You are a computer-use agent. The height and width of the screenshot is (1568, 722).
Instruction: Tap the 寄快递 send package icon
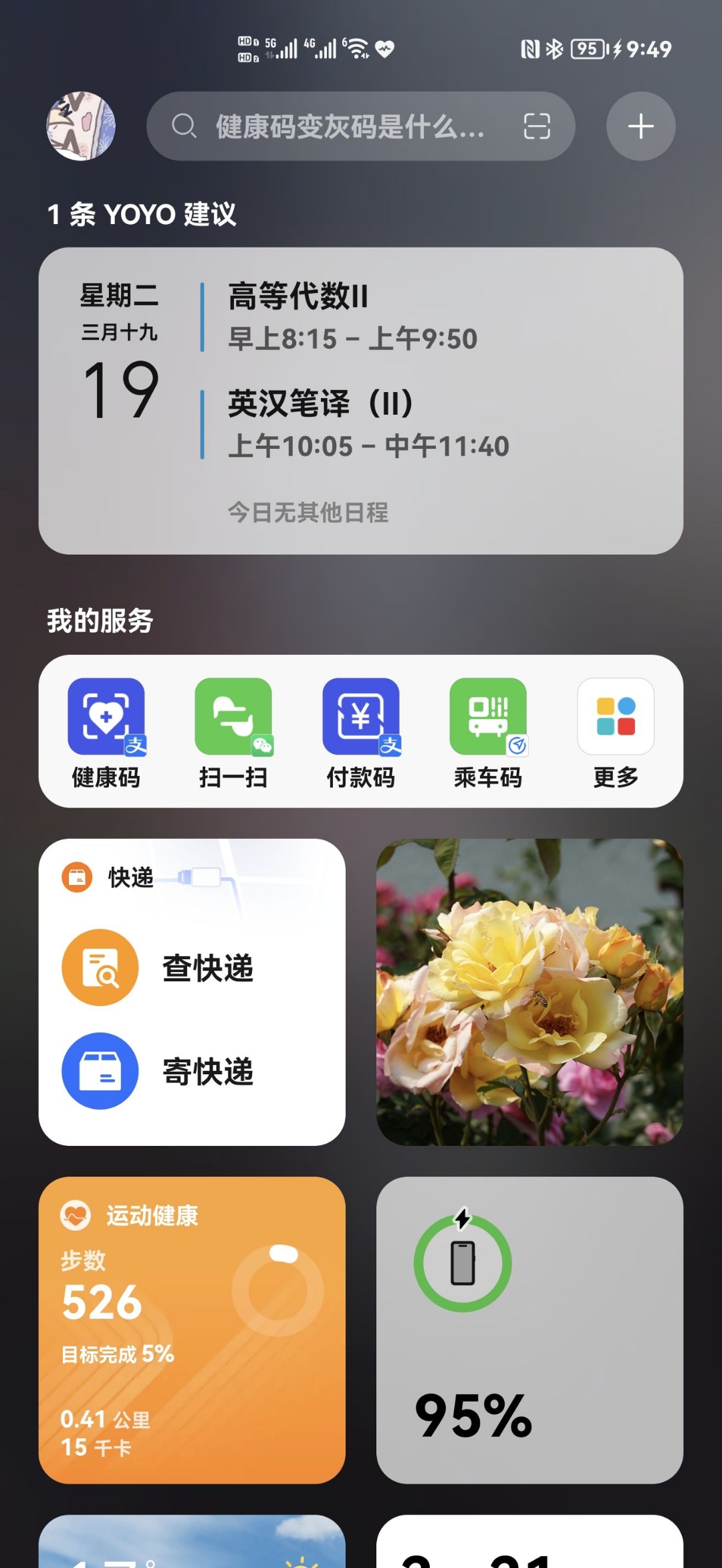(x=99, y=1070)
